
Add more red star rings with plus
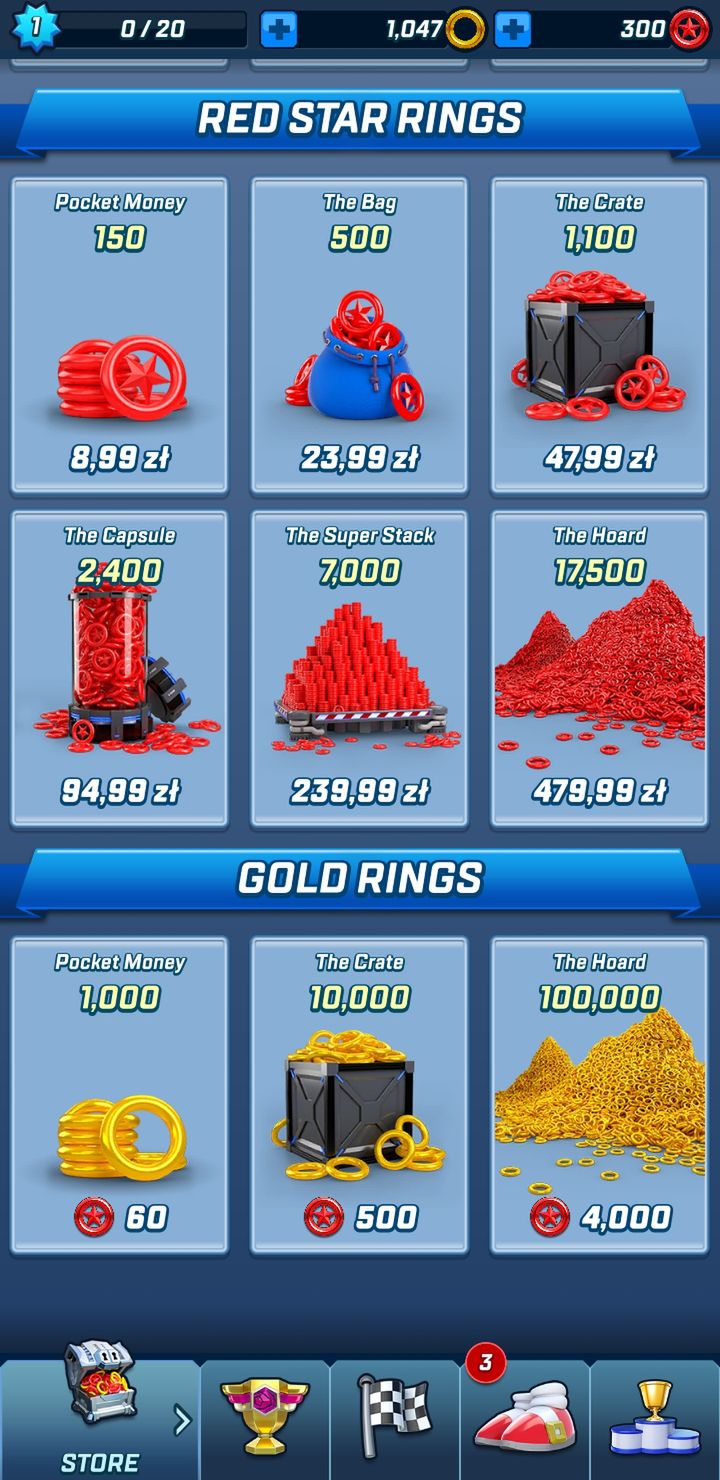tap(512, 29)
